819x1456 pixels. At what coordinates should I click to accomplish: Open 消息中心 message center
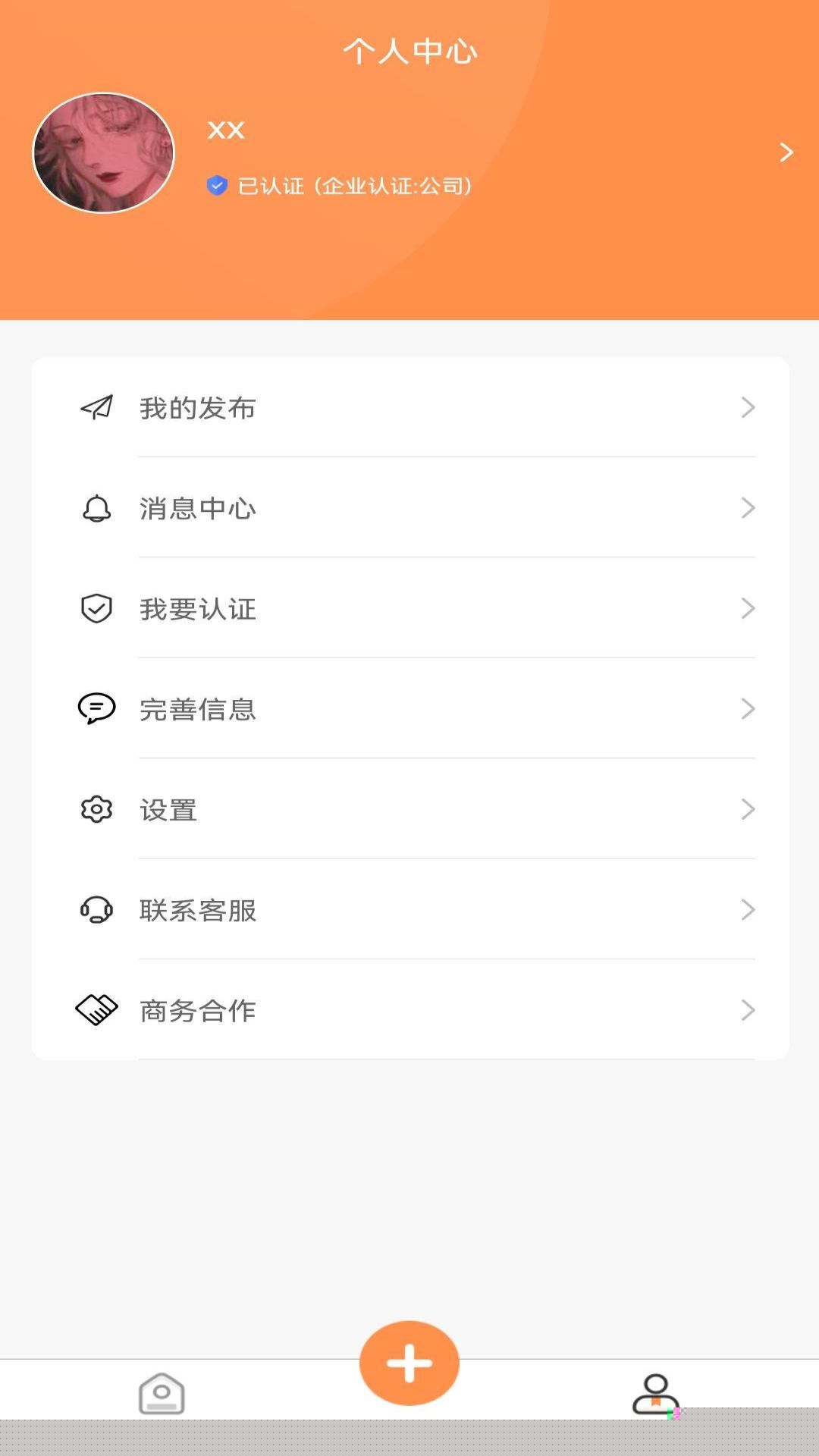click(x=409, y=508)
